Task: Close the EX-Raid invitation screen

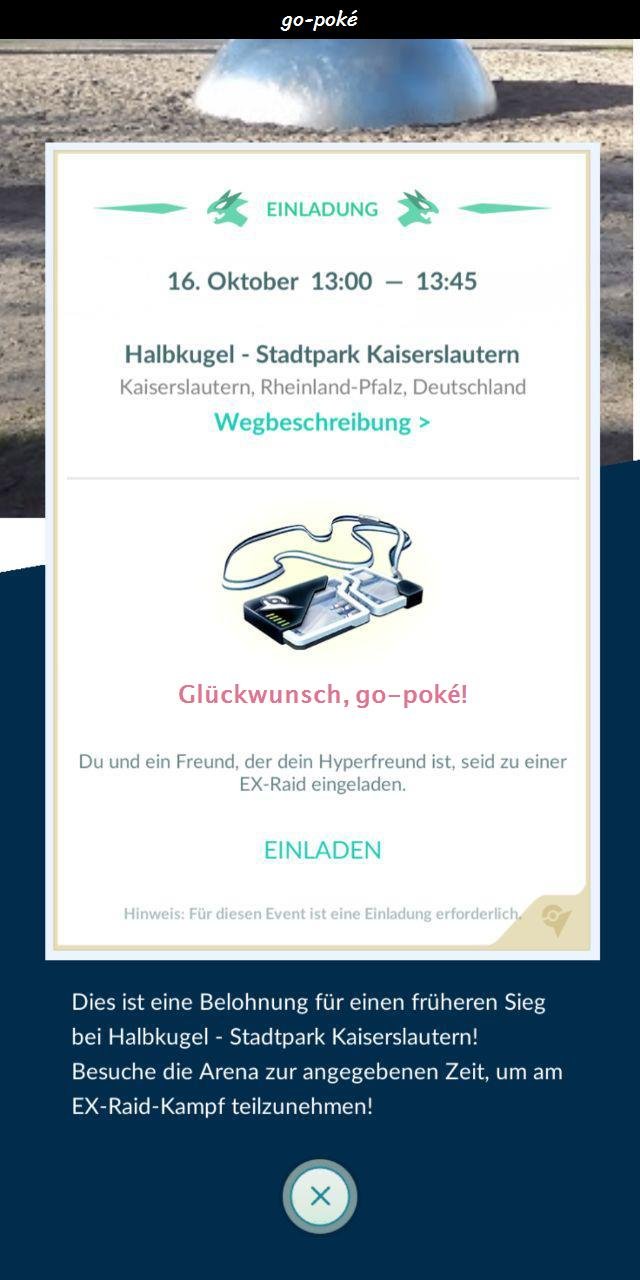Action: (320, 1196)
